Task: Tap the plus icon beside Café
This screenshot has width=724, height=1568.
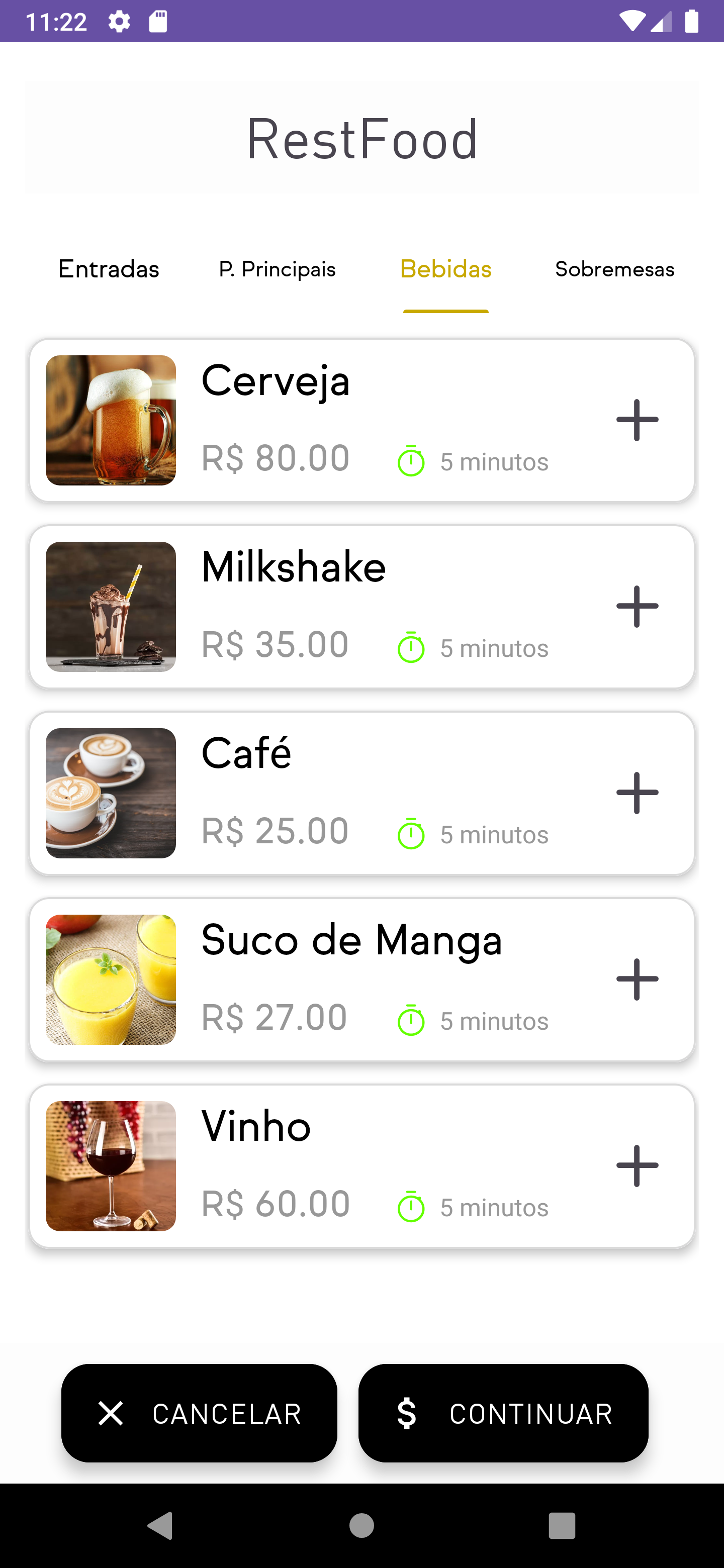Action: [x=637, y=793]
